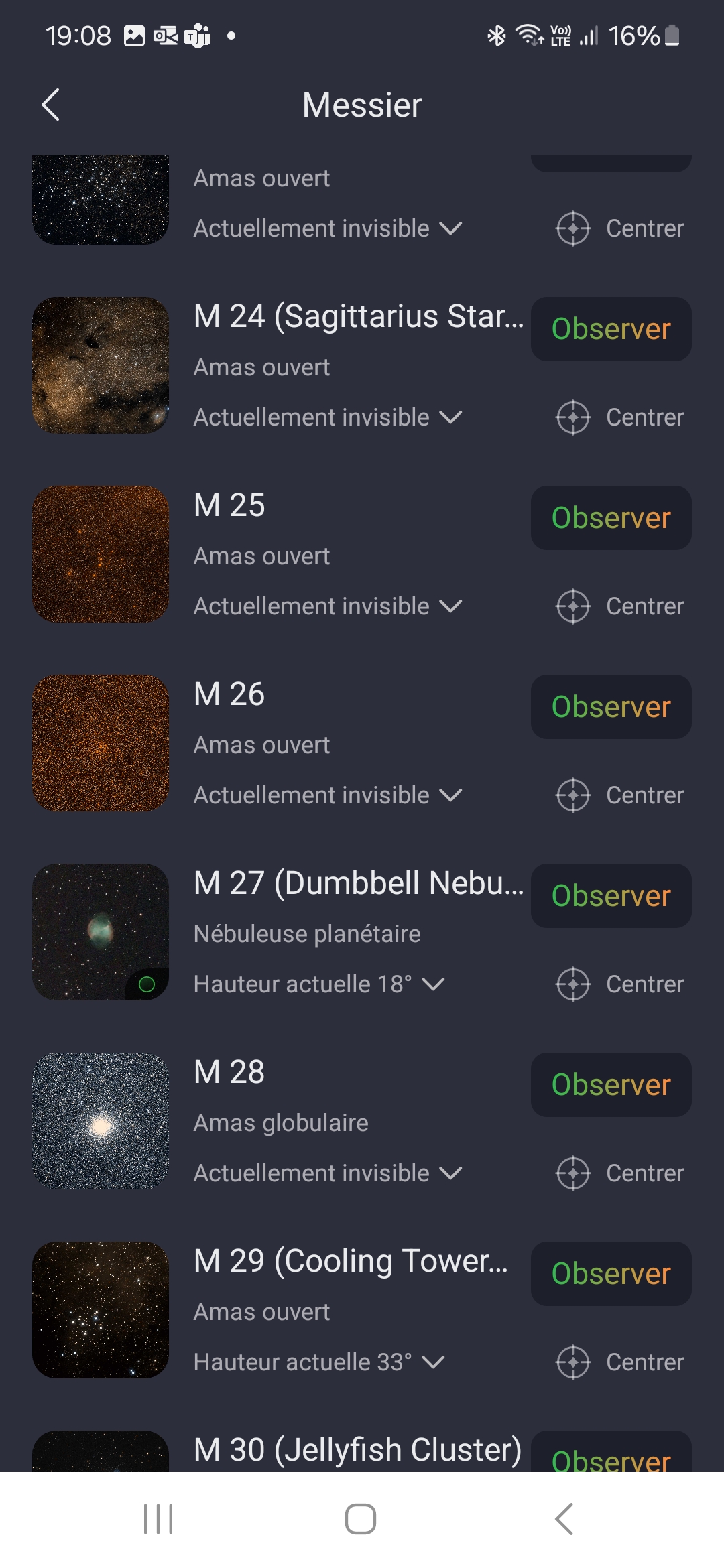Open the M 26 thumbnail image
Viewport: 724px width, 1568px height.
pyautogui.click(x=101, y=743)
